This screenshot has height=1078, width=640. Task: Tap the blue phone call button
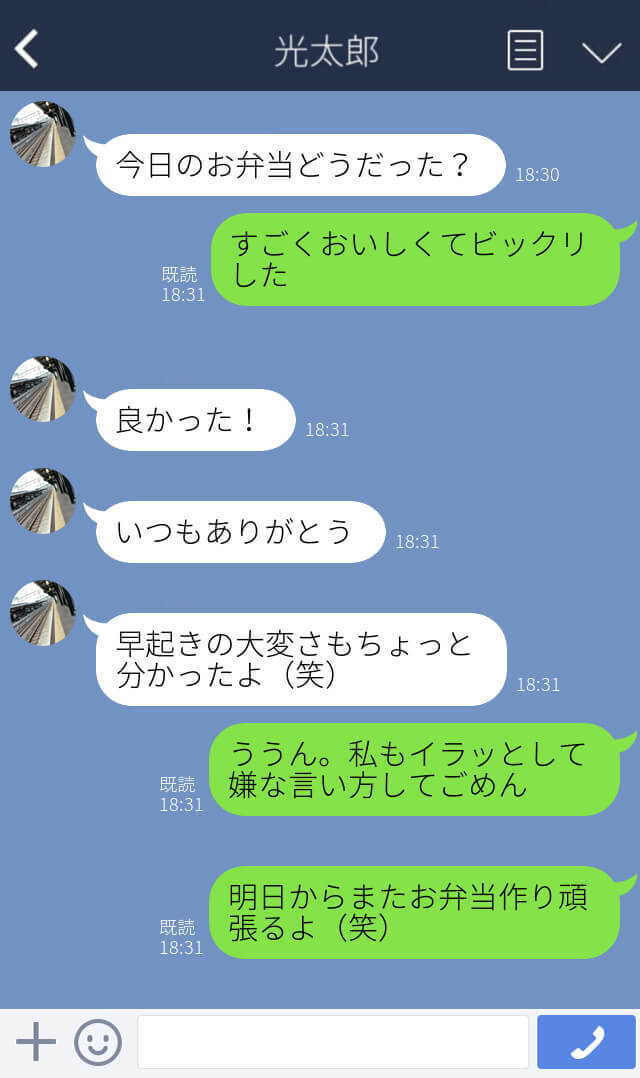(586, 1042)
